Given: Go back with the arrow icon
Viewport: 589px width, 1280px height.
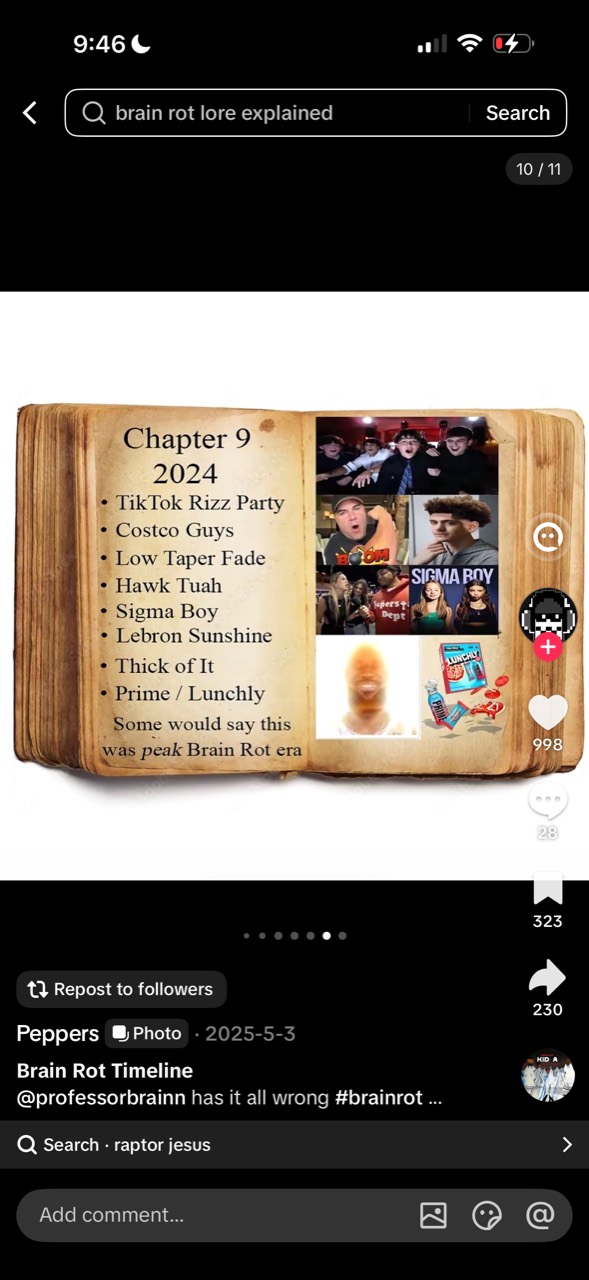Looking at the screenshot, I should 30,113.
